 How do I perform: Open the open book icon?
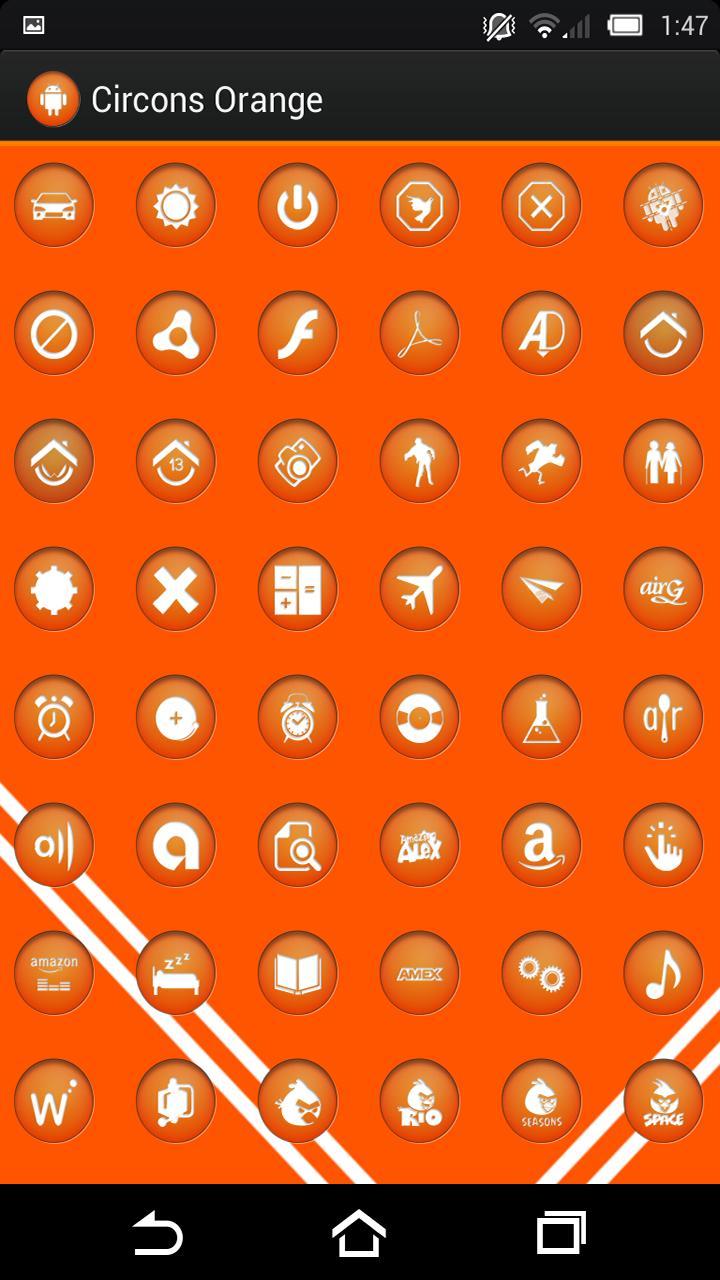298,972
